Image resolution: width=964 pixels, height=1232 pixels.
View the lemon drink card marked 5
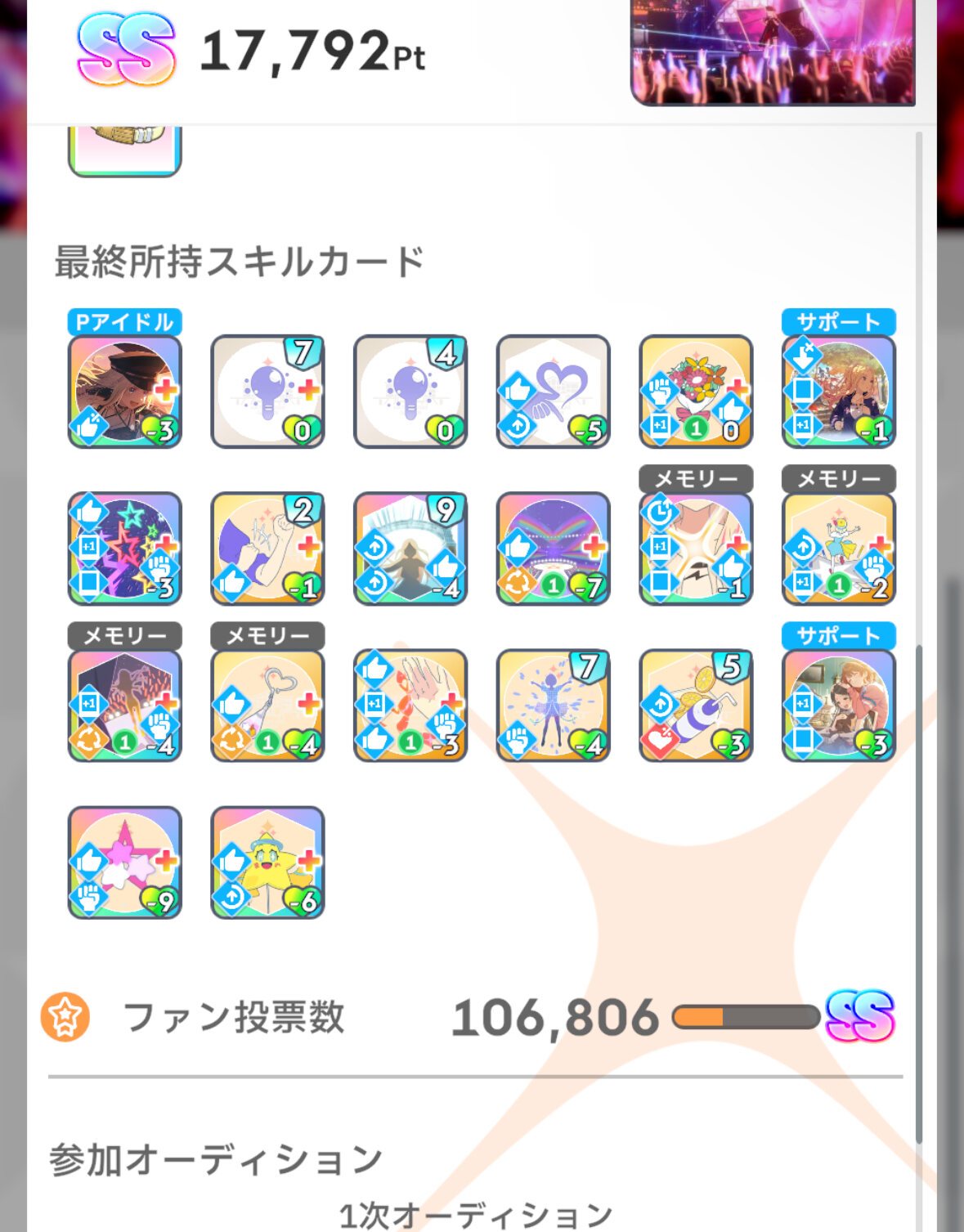(x=696, y=706)
